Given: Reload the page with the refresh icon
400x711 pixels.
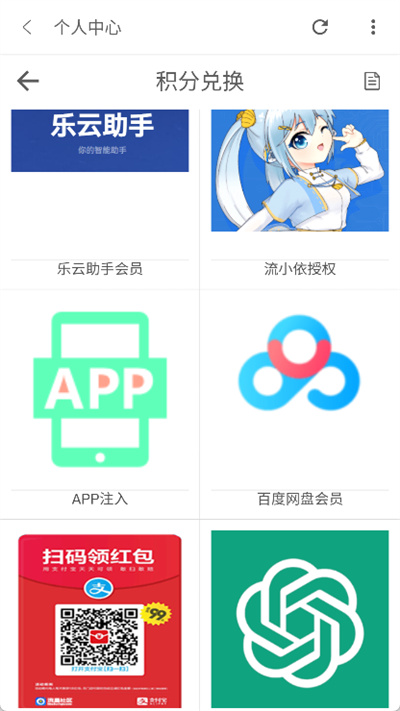Looking at the screenshot, I should coord(320,27).
